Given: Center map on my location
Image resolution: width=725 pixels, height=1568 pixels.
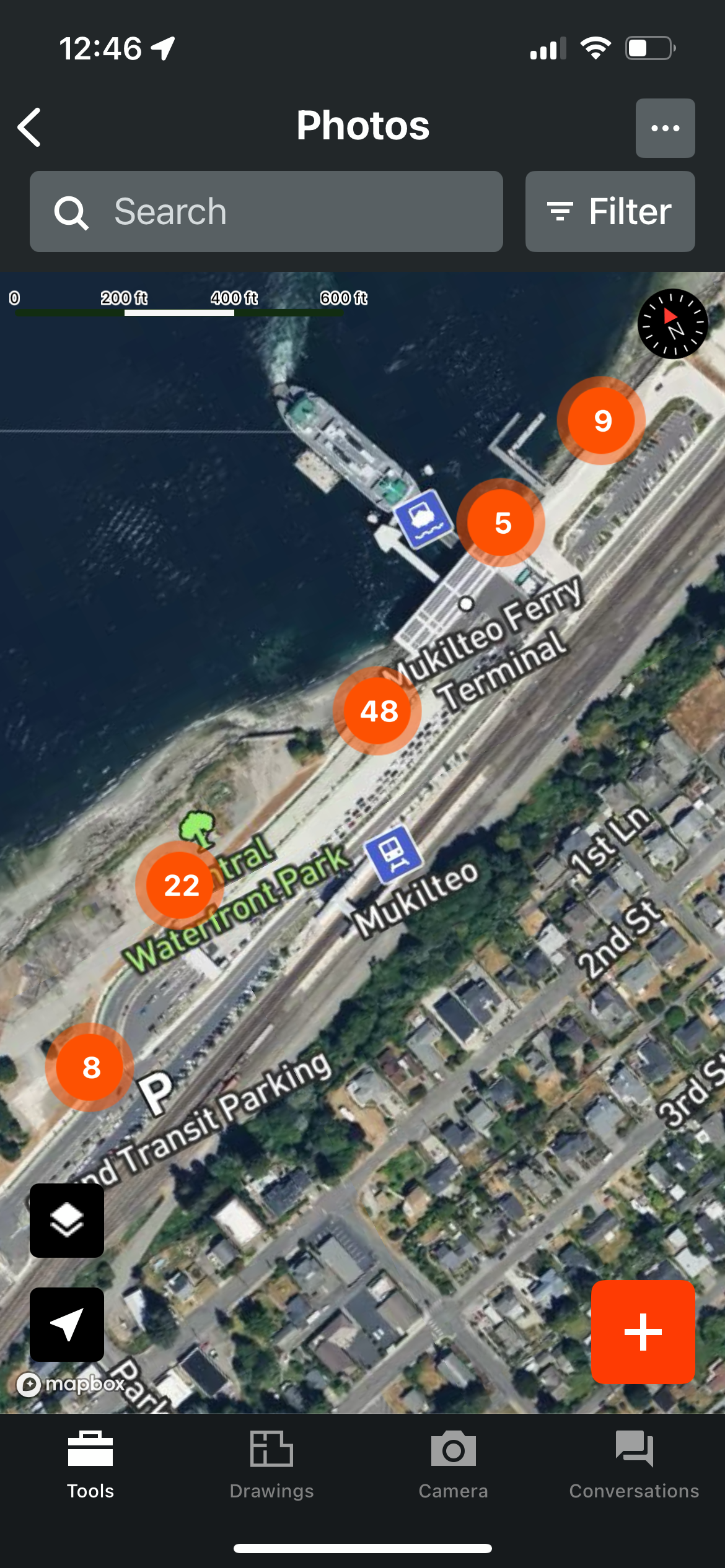Looking at the screenshot, I should (67, 1325).
